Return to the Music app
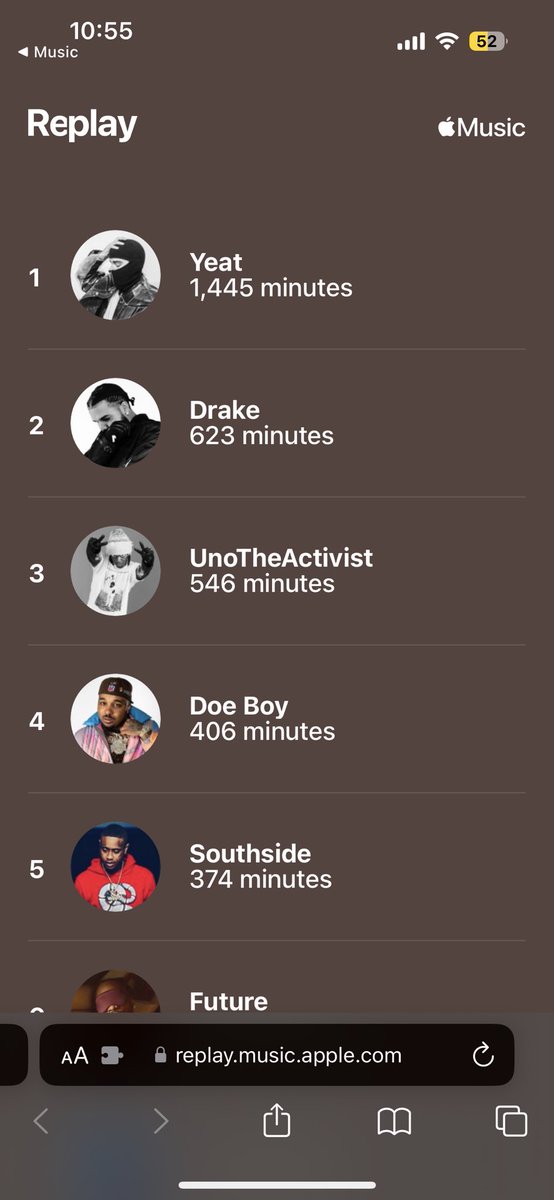This screenshot has width=554, height=1200. point(47,52)
